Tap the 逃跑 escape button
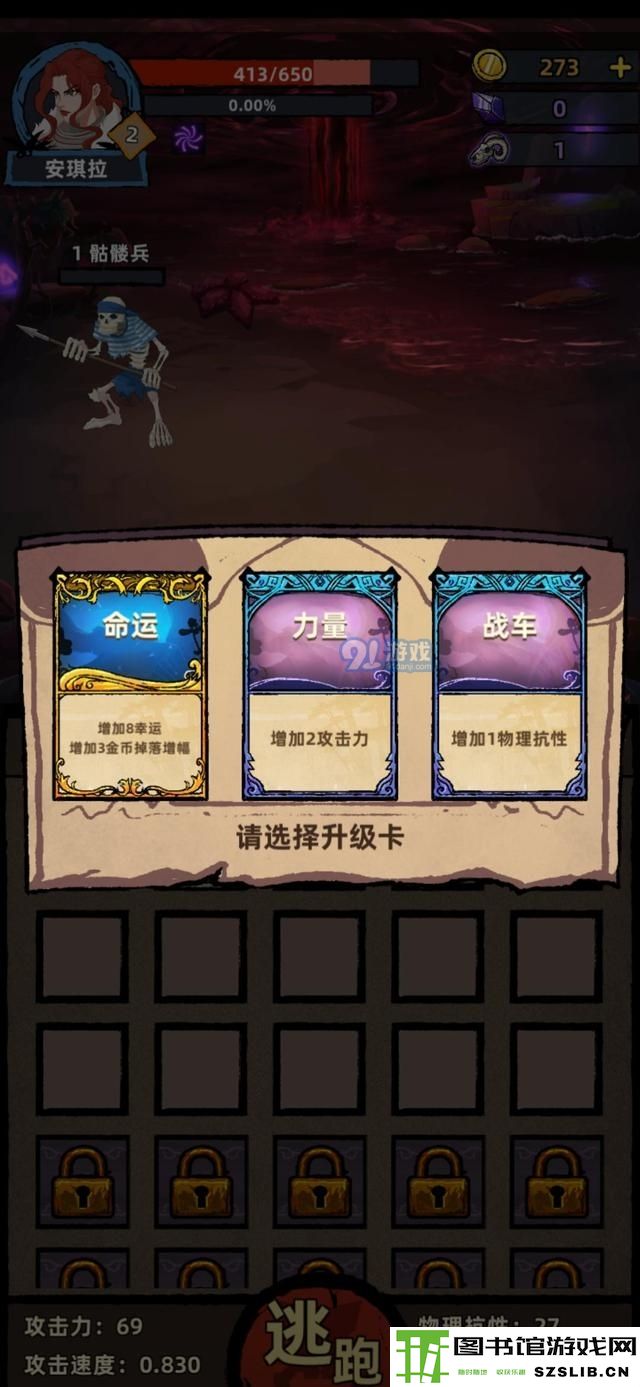The image size is (640, 1387). click(x=318, y=1343)
